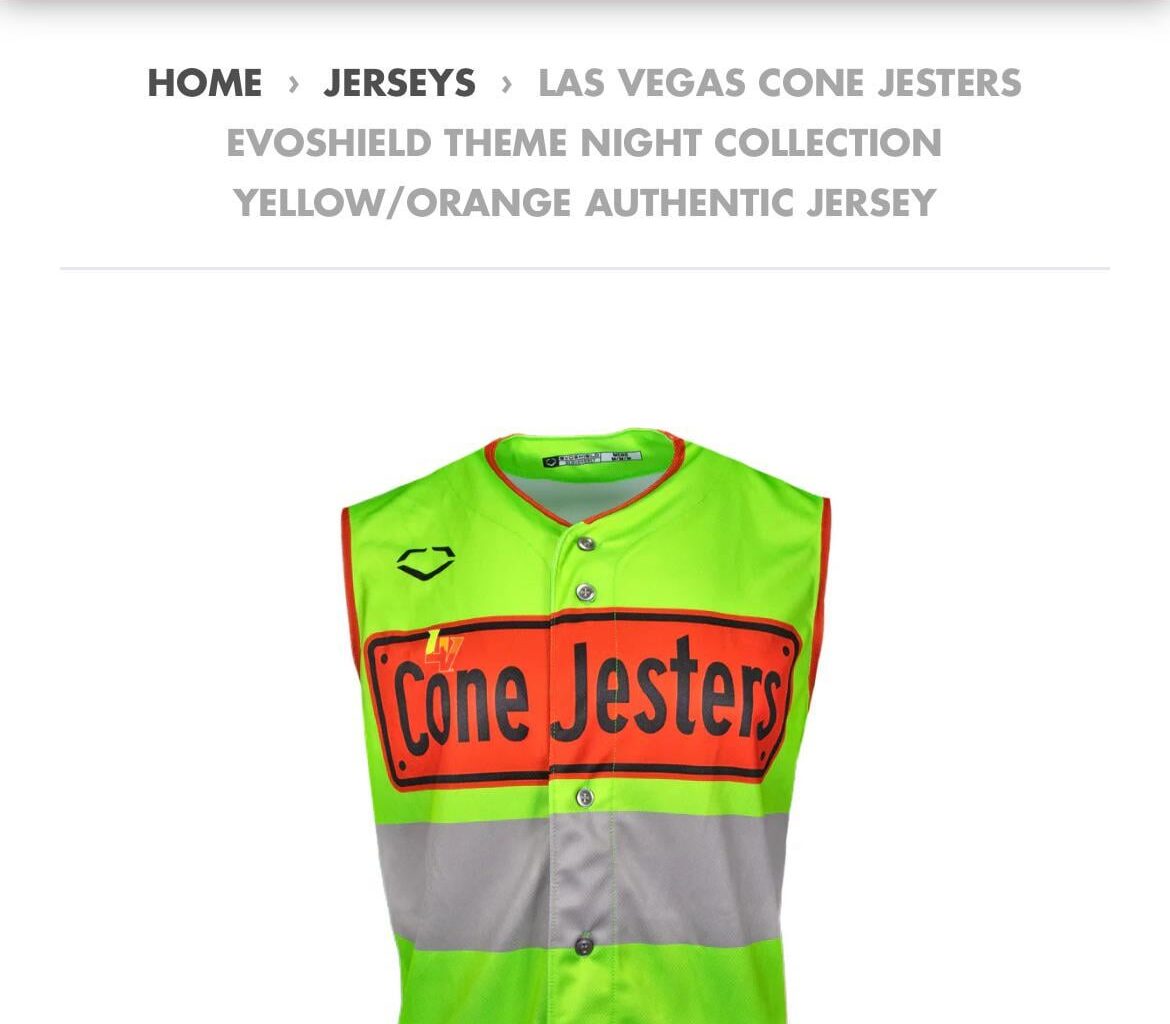Open the JERSEYS breadcrumb category
The image size is (1170, 1024).
pos(399,83)
